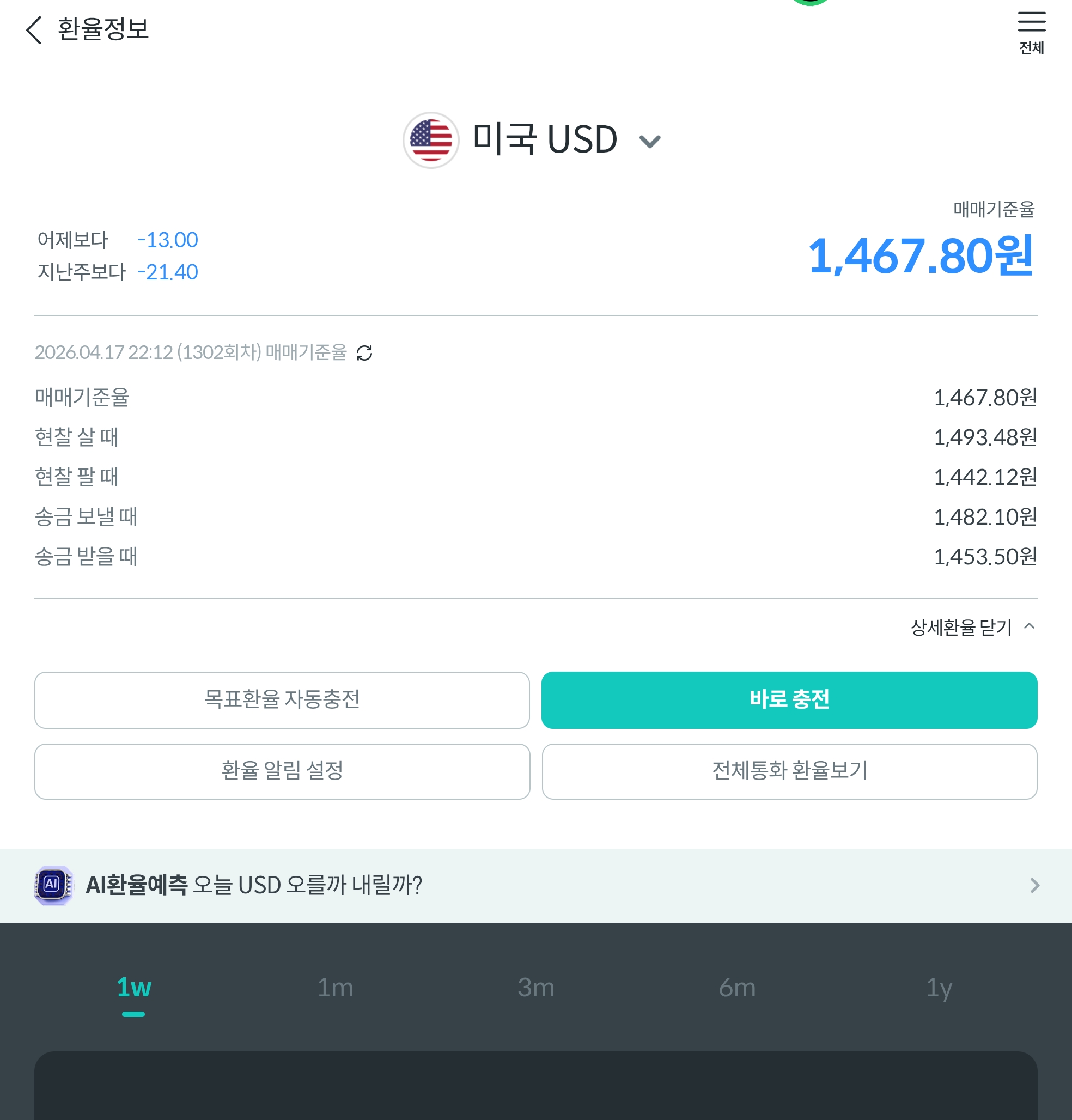The width and height of the screenshot is (1072, 1120).
Task: Open the 전체 hamburger menu
Action: coord(1031,32)
